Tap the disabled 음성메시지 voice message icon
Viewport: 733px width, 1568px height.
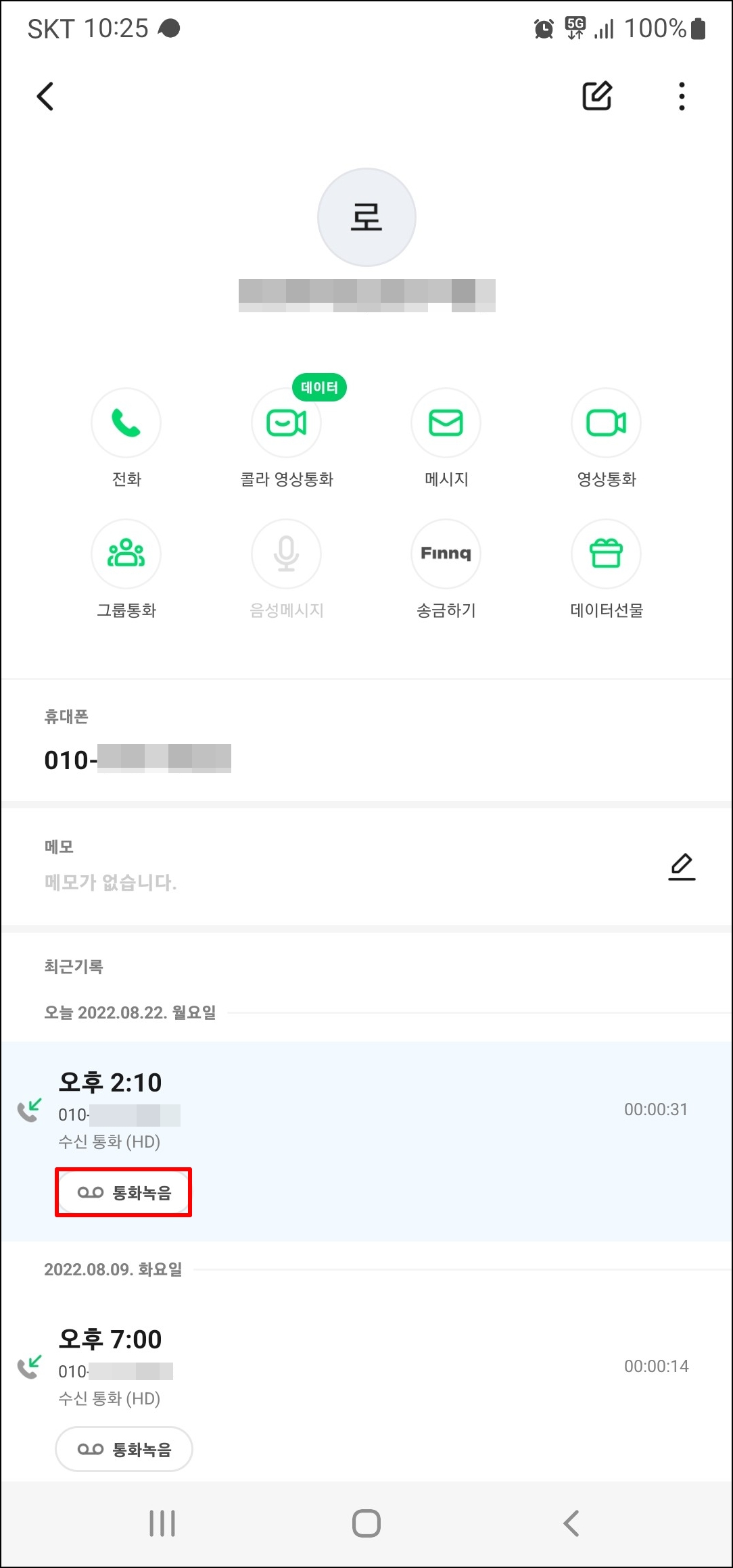coord(286,554)
